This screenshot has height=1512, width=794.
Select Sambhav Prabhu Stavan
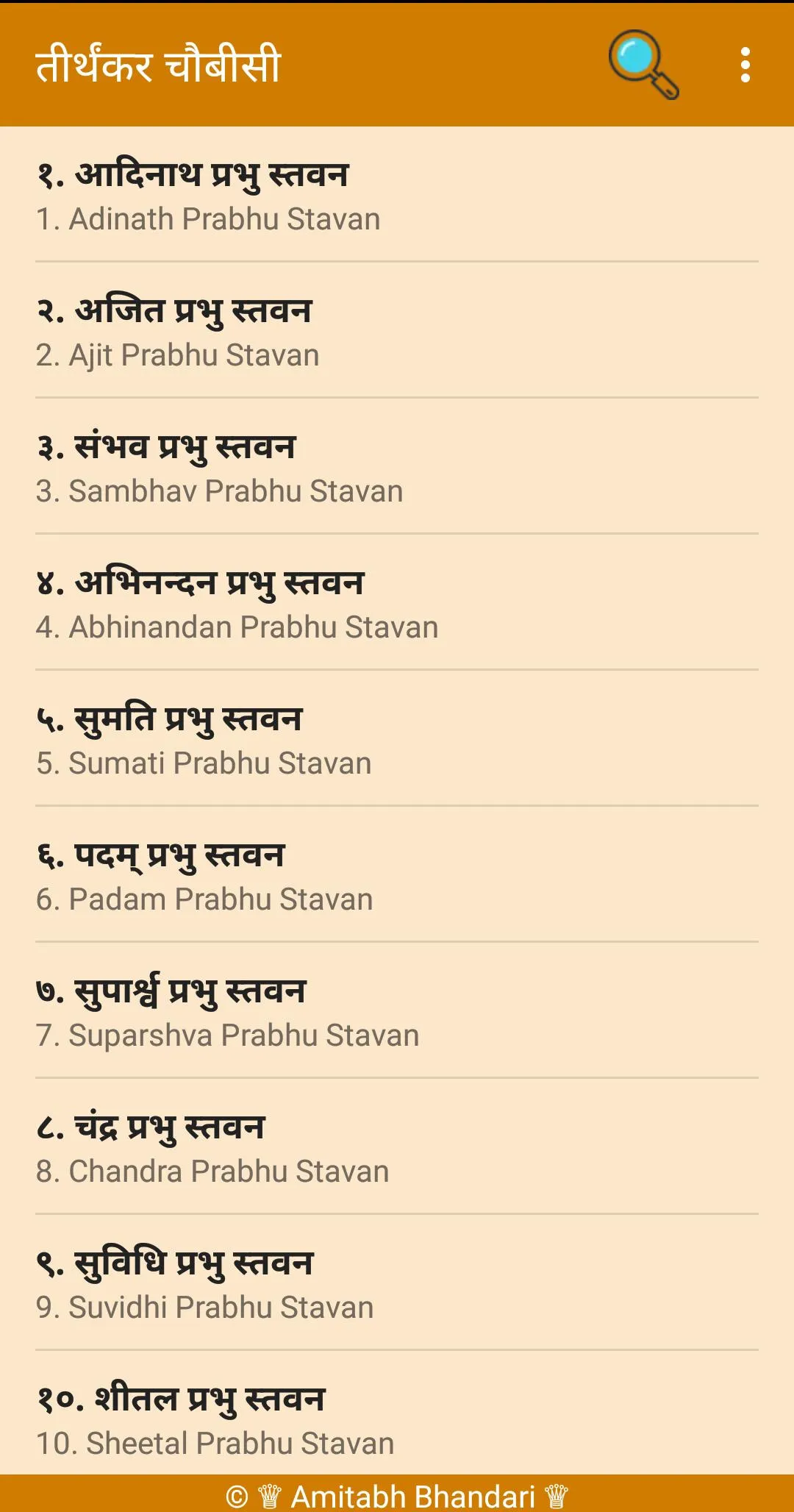[397, 467]
